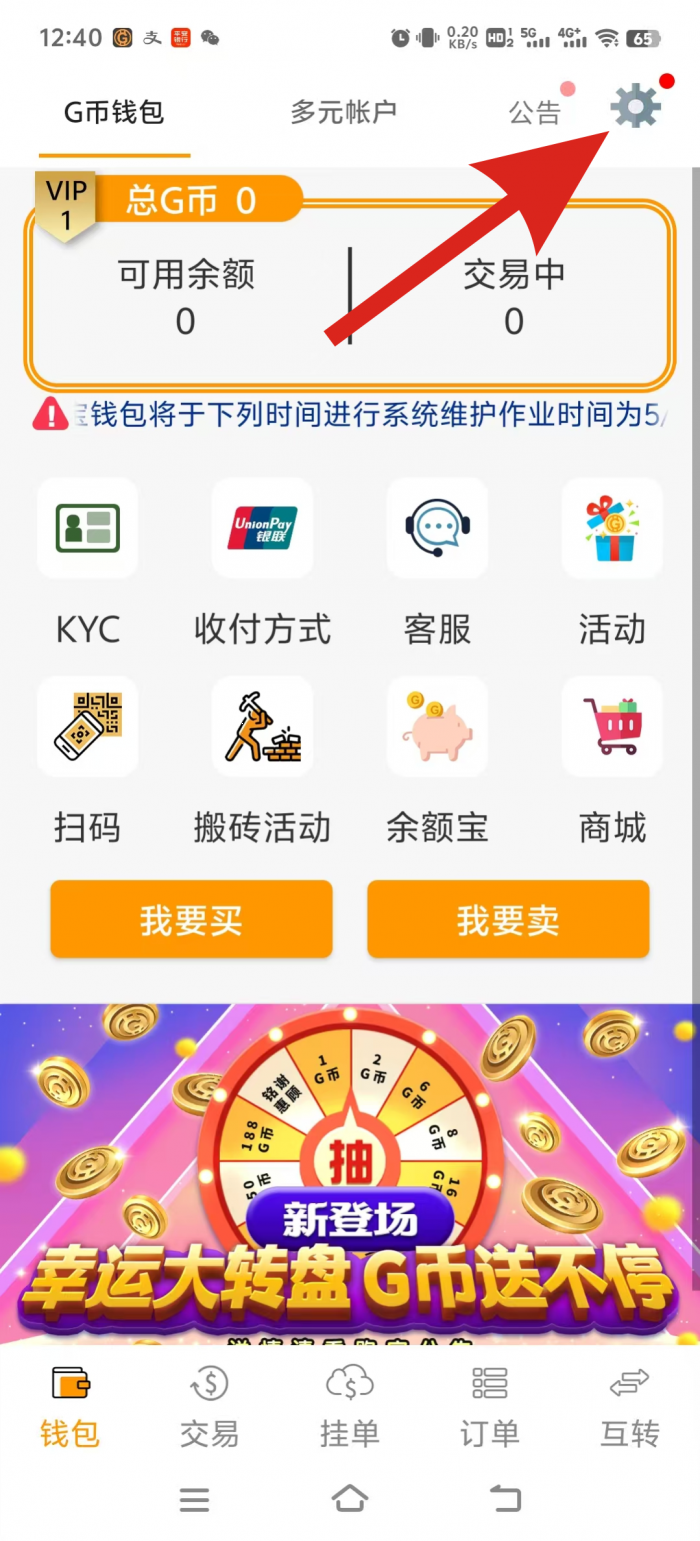Tap the 我要卖 button
Image resolution: width=700 pixels, height=1541 pixels.
point(508,919)
